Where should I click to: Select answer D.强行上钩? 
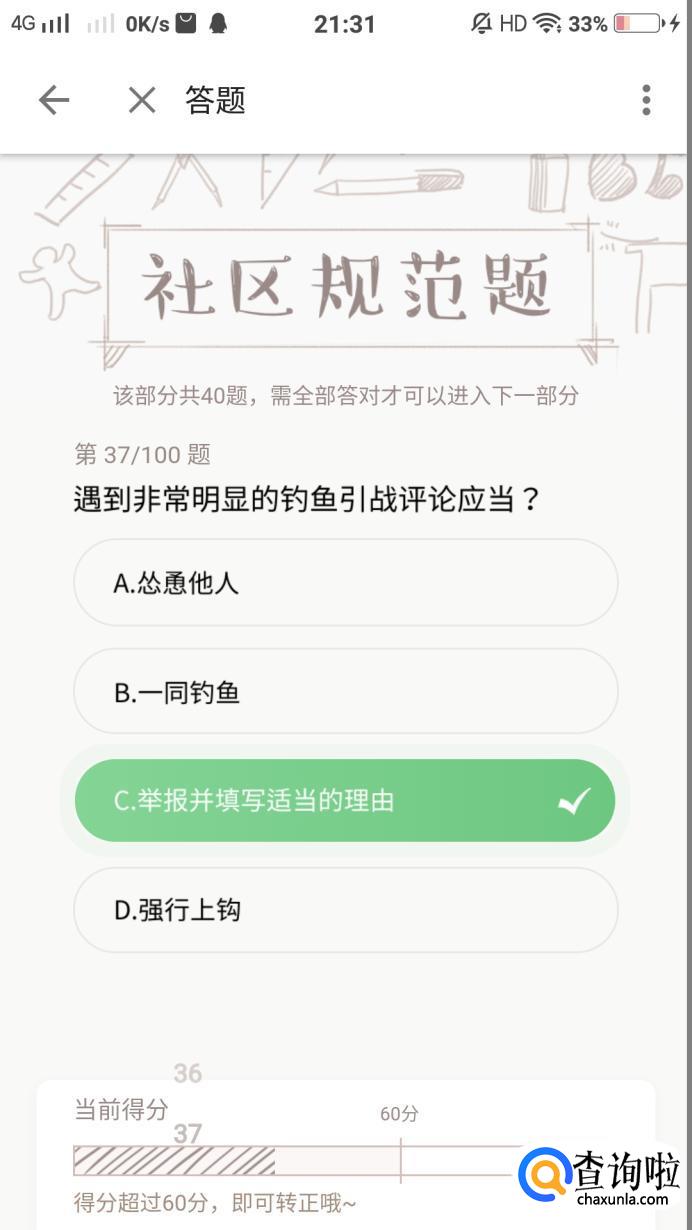click(345, 910)
